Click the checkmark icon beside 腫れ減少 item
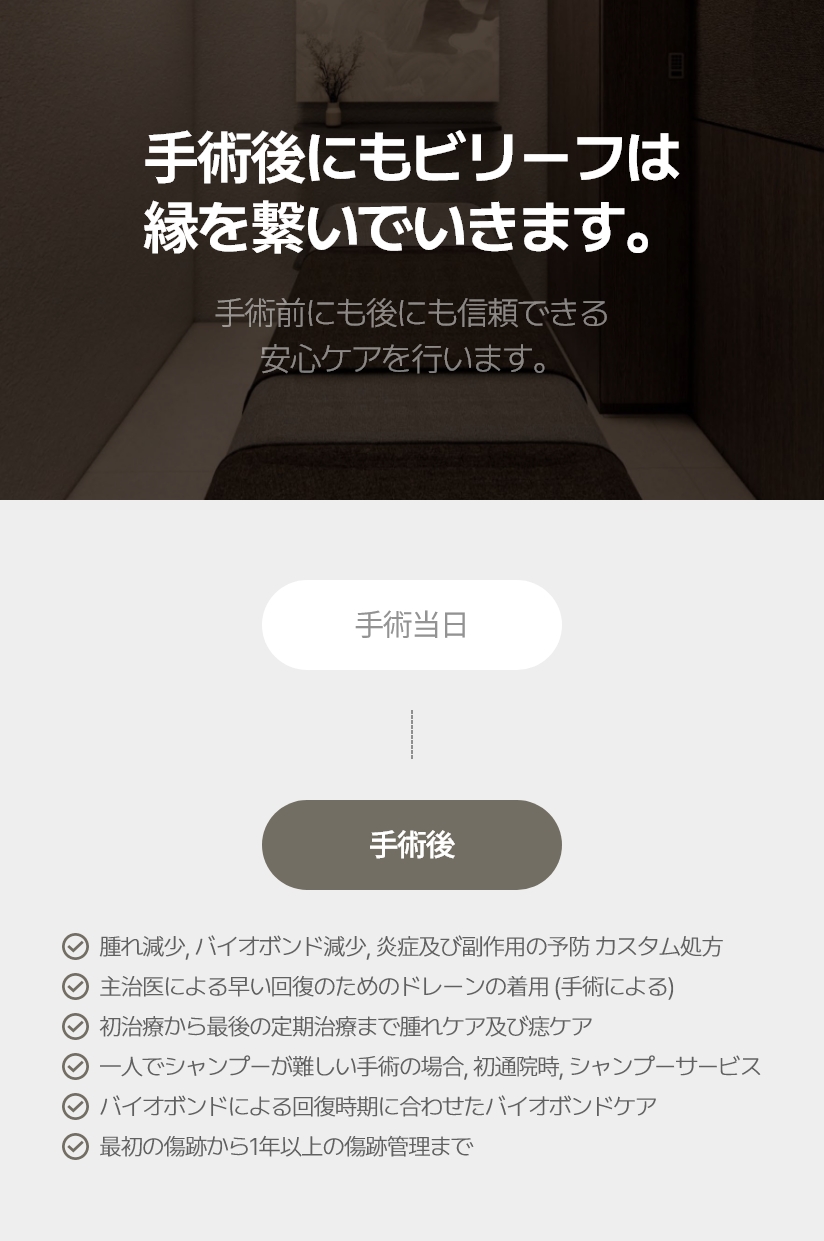The image size is (824, 1241). [x=76, y=946]
